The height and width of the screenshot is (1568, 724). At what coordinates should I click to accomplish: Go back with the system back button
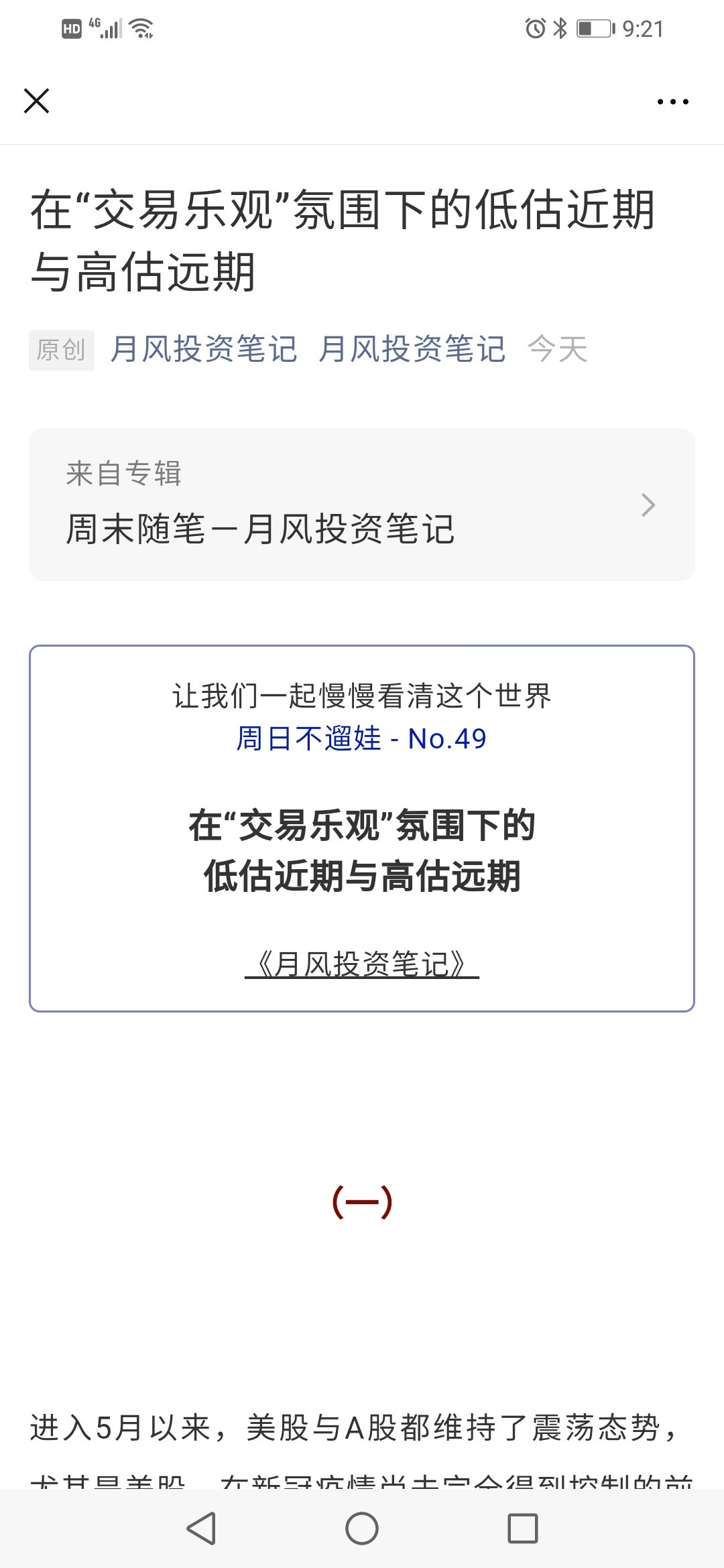click(x=201, y=1528)
